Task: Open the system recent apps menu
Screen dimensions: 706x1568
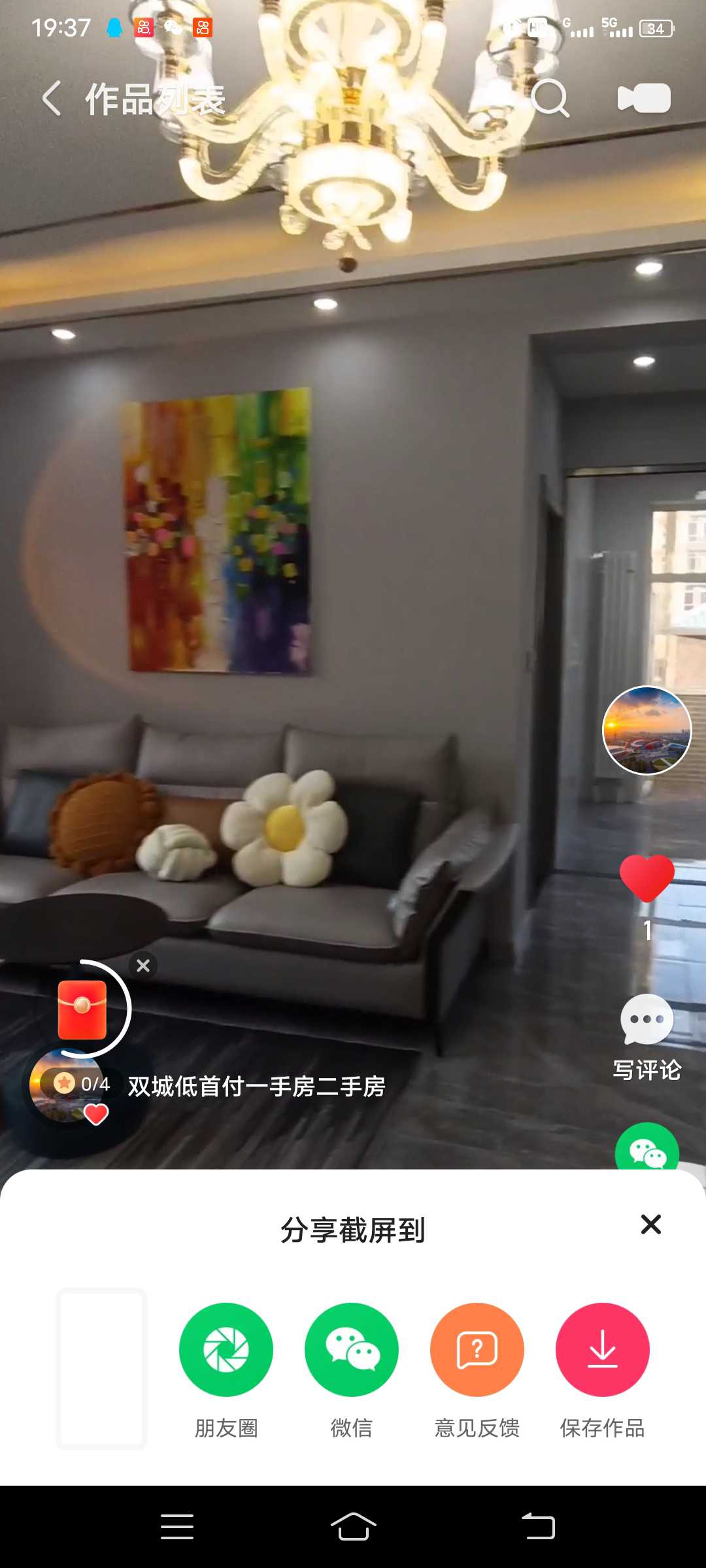Action: (177, 1527)
